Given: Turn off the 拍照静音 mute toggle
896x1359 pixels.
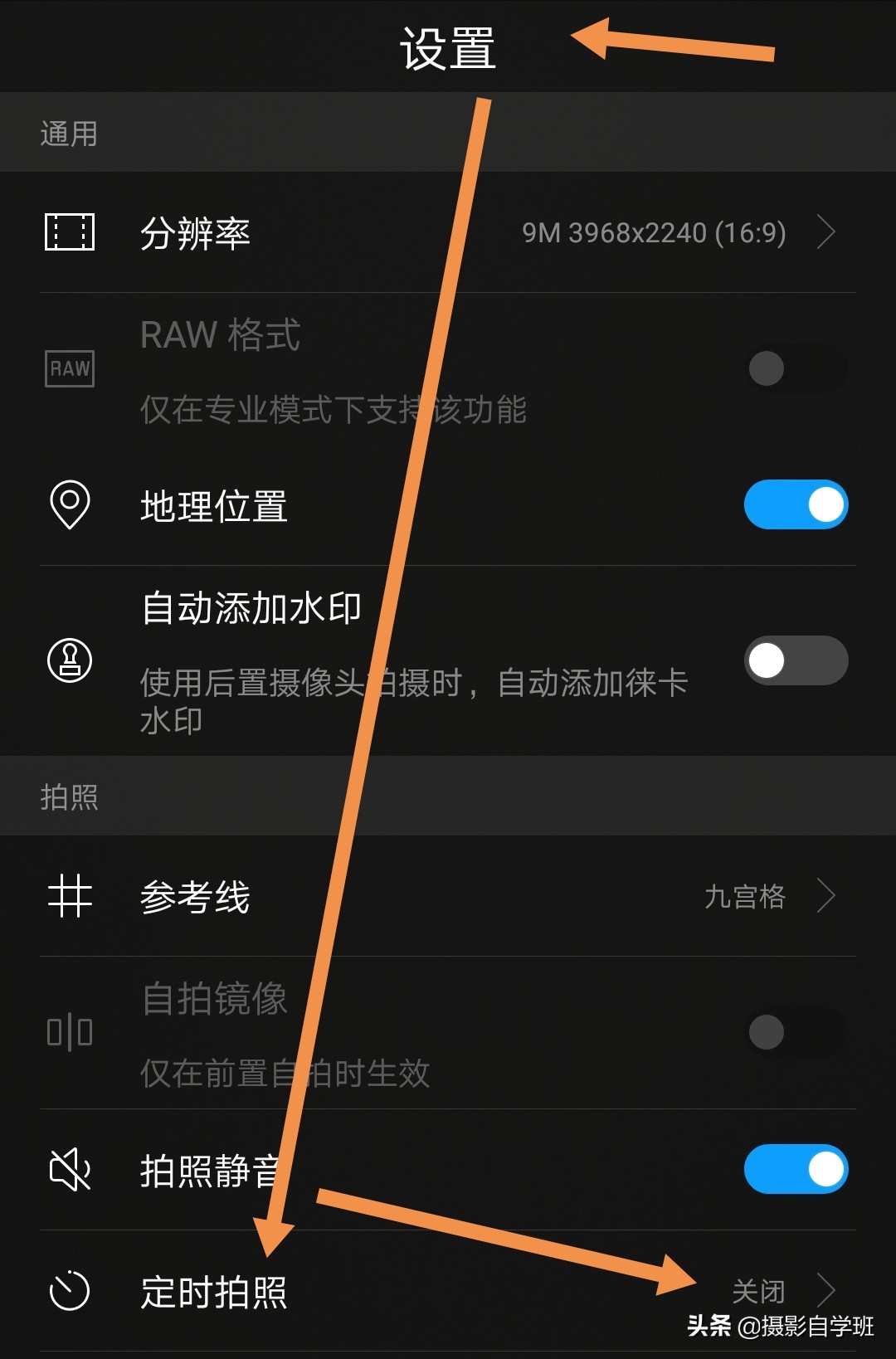Looking at the screenshot, I should (x=795, y=1169).
